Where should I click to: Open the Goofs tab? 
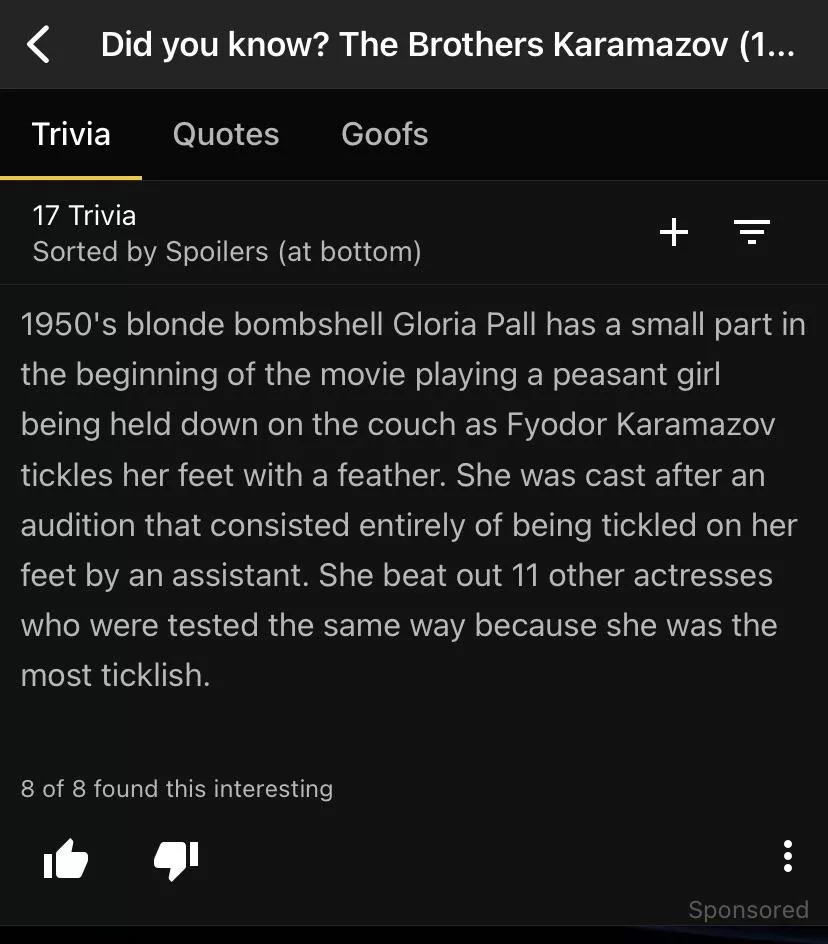pyautogui.click(x=384, y=134)
